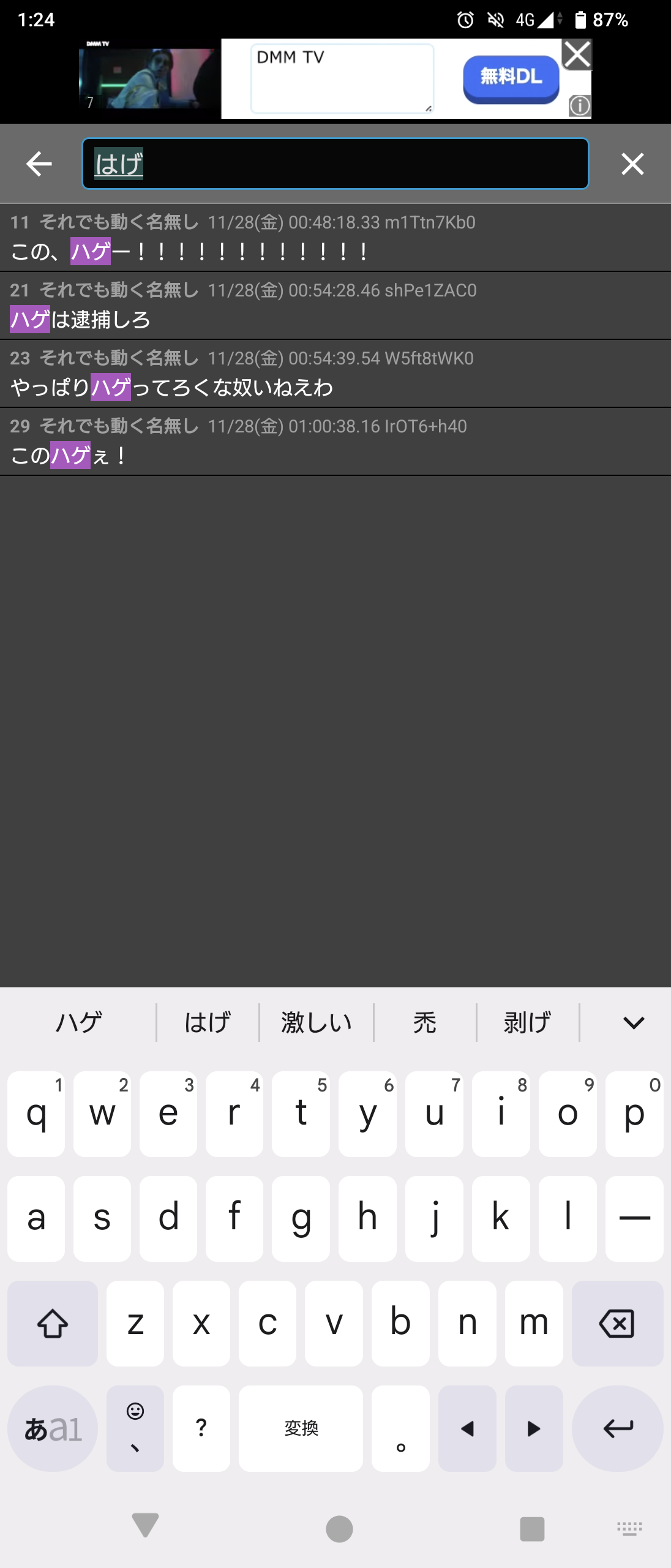Submit with the keyboard enter key
Viewport: 671px width, 1568px height.
pos(617,1428)
